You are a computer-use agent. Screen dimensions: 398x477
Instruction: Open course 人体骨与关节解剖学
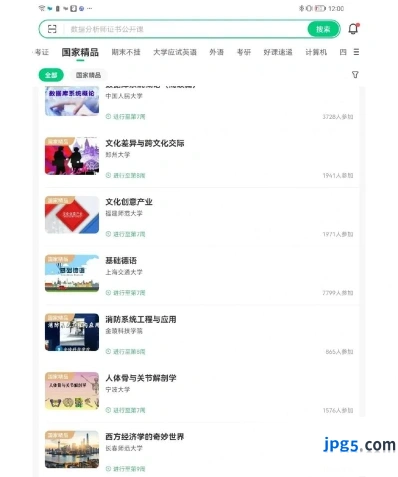pos(199,393)
